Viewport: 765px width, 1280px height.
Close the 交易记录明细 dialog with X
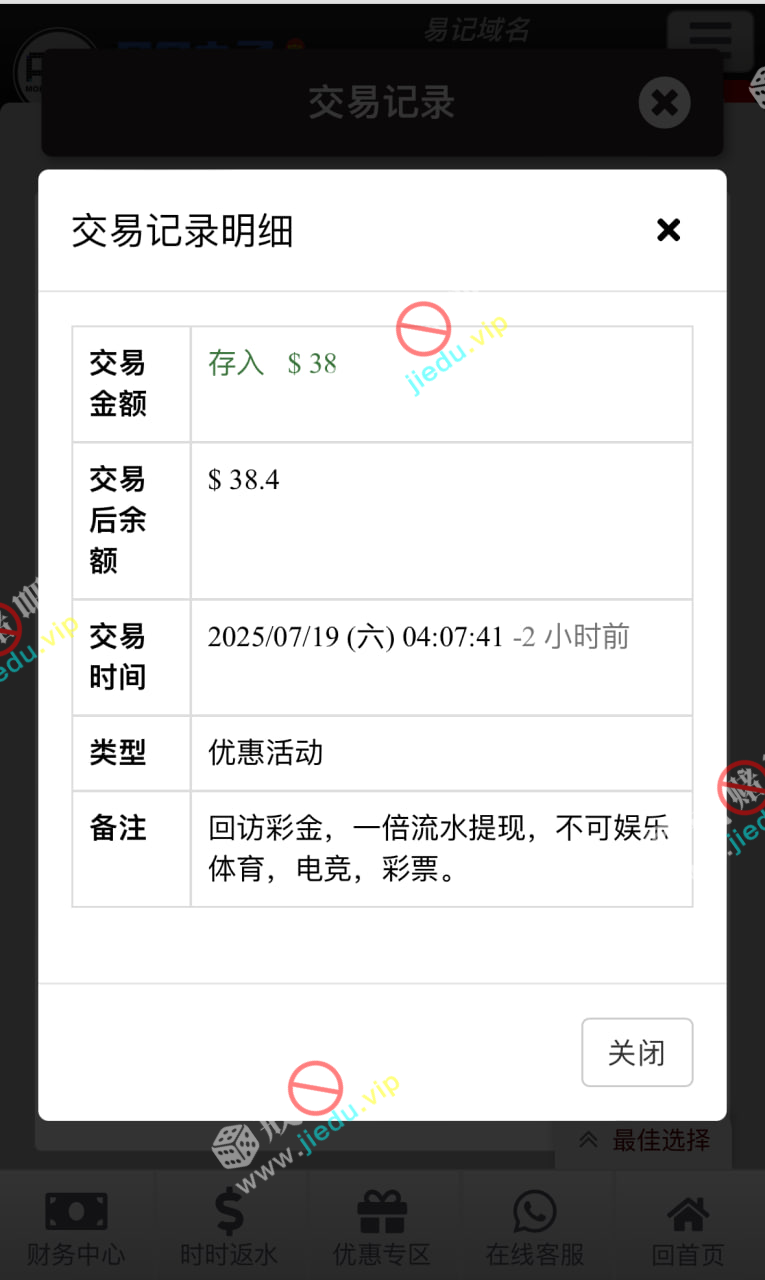pyautogui.click(x=668, y=230)
